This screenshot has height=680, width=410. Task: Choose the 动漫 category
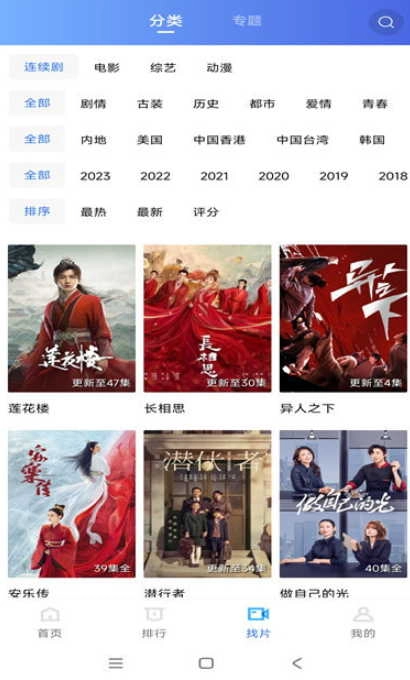(219, 68)
